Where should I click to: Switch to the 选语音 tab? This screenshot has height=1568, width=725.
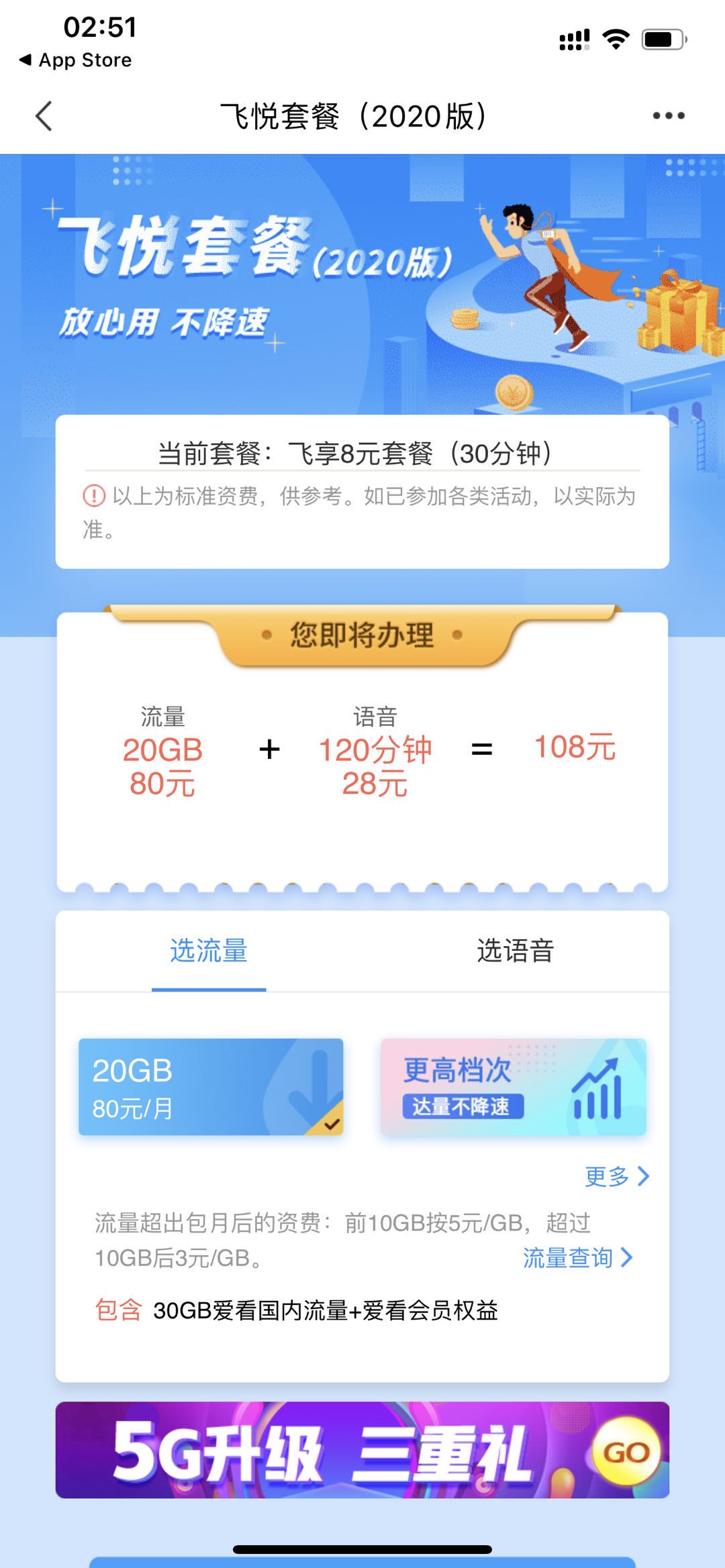coord(515,951)
